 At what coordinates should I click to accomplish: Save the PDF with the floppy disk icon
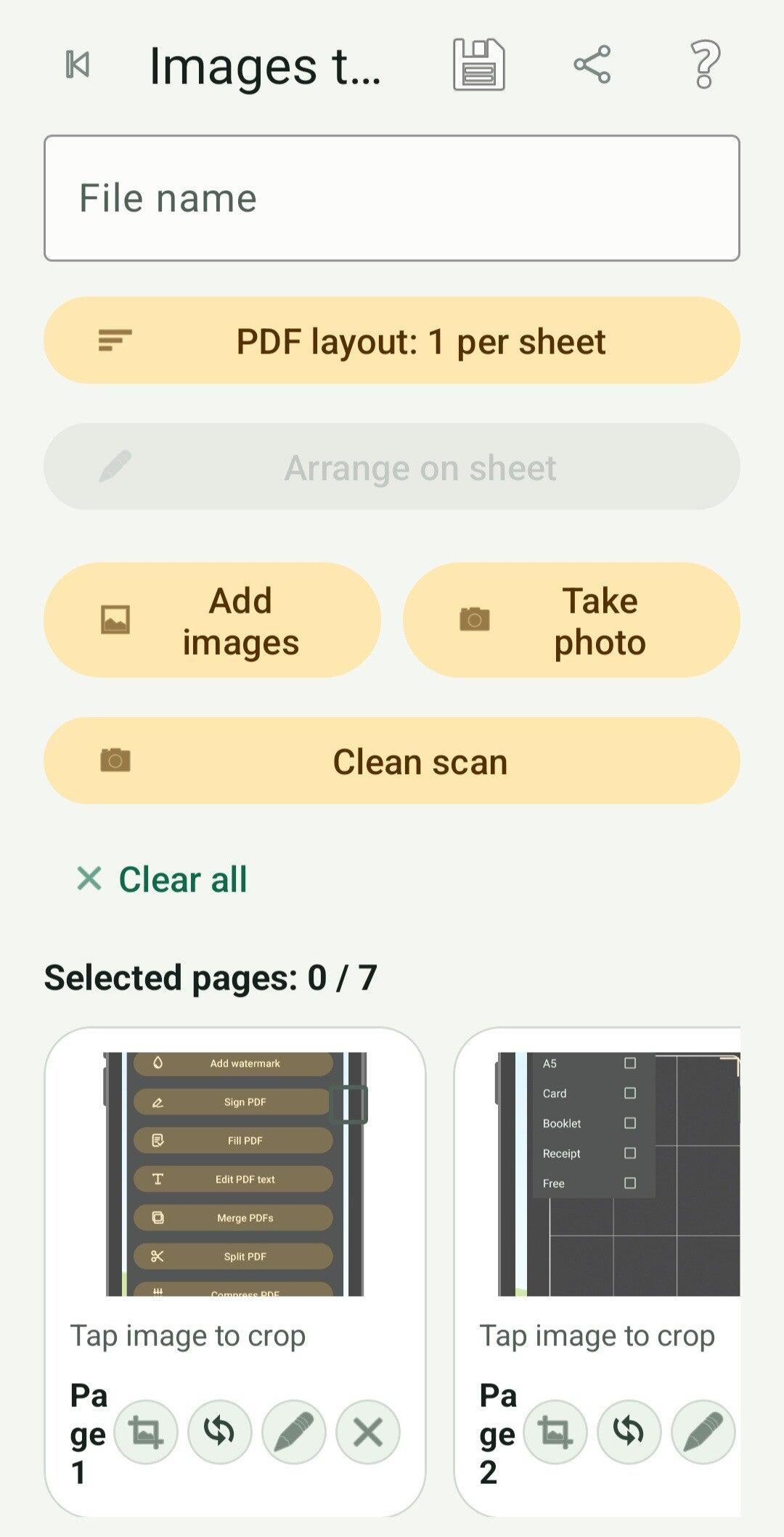coord(479,65)
